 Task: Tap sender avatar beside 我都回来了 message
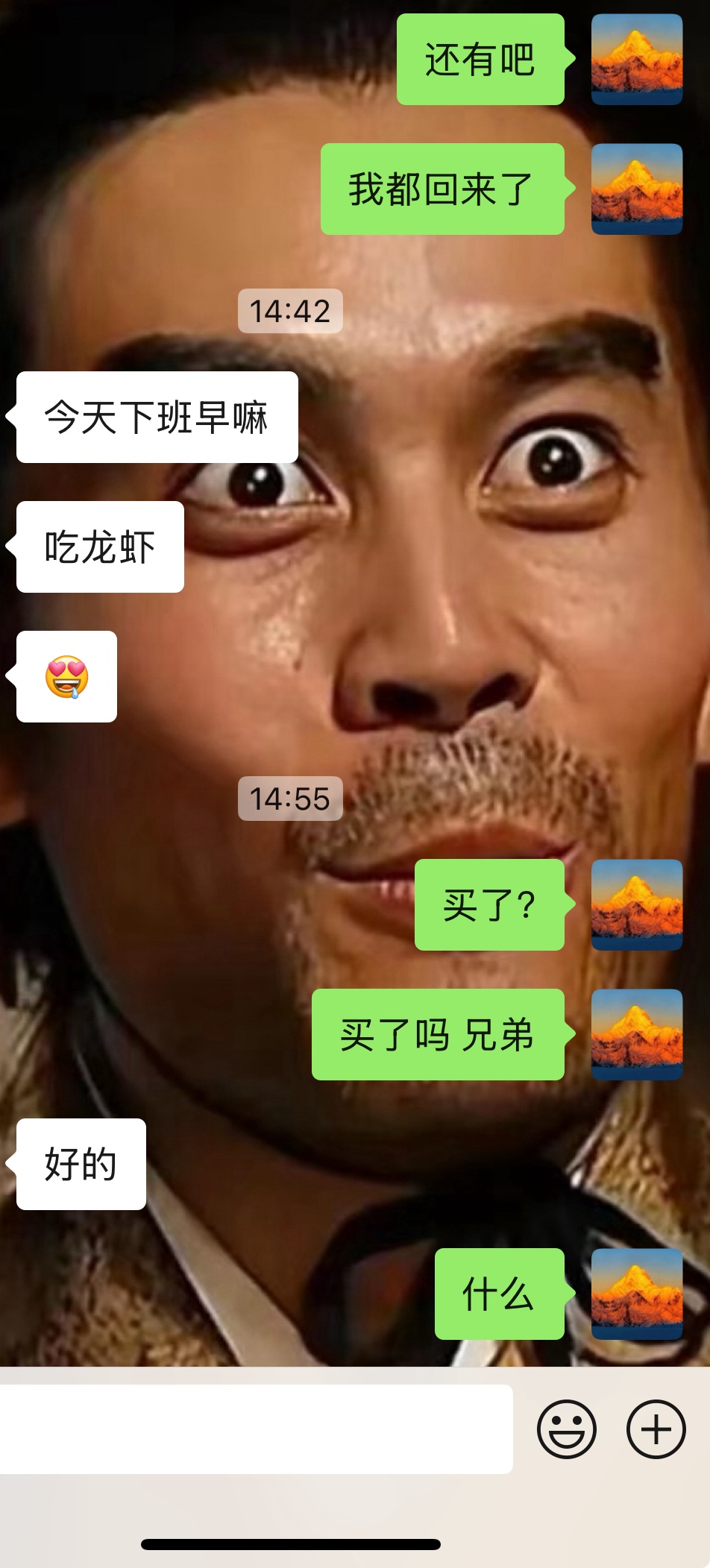(636, 189)
